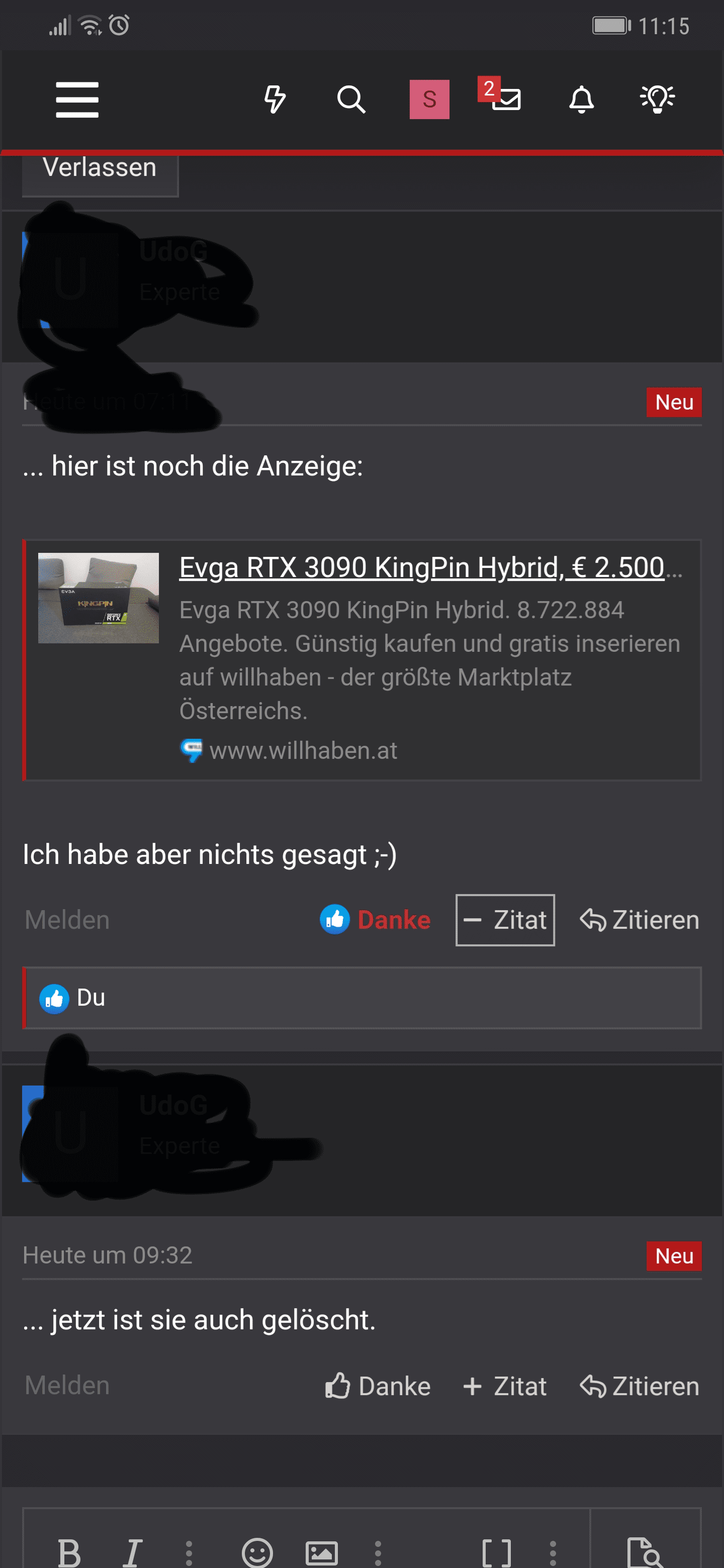Open the KingPin listing thumbnail

point(99,598)
